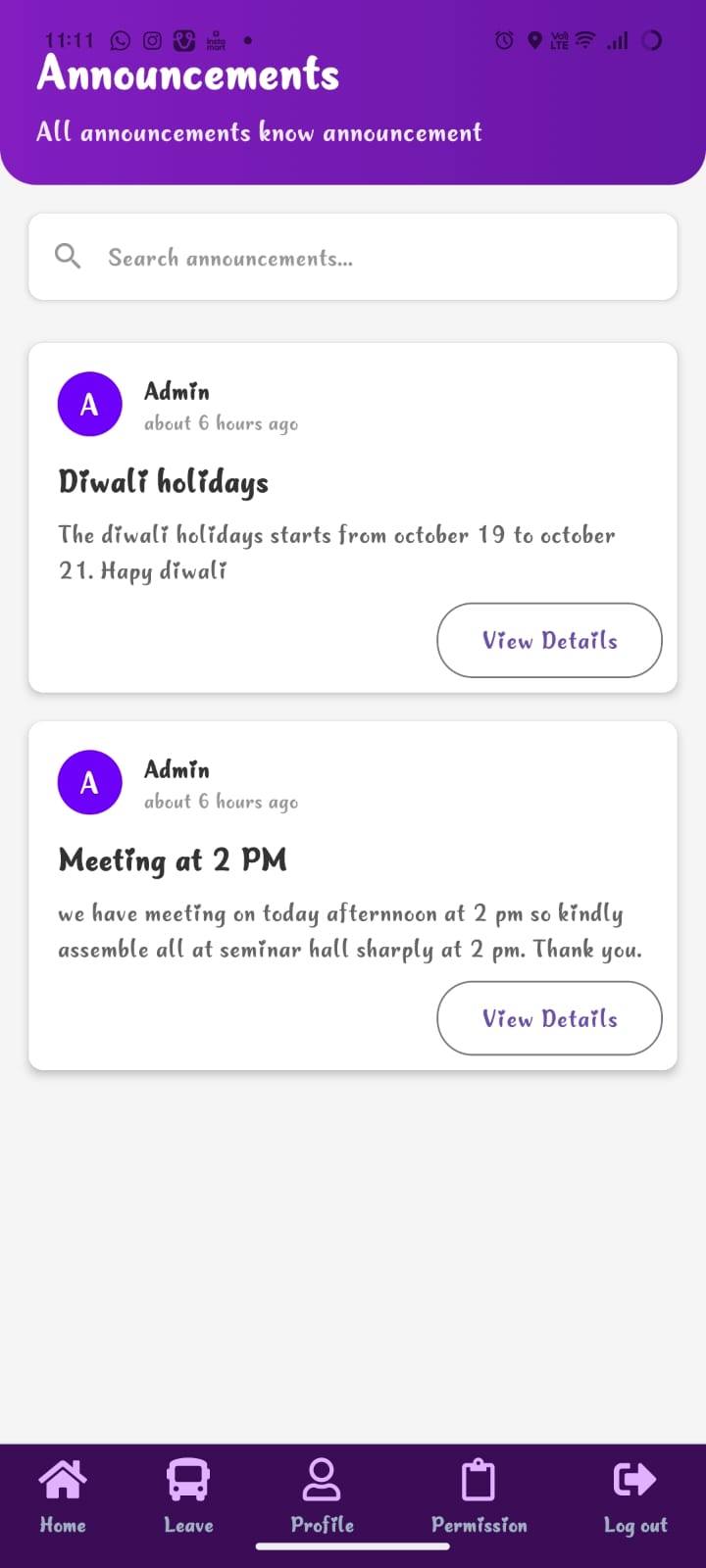Switch to the Leave tab
This screenshot has width=706, height=1568.
[x=188, y=1499]
